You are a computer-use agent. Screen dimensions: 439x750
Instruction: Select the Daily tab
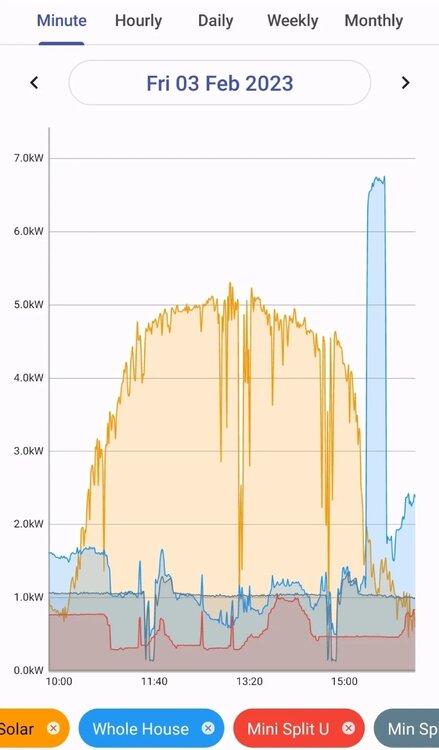click(x=215, y=21)
